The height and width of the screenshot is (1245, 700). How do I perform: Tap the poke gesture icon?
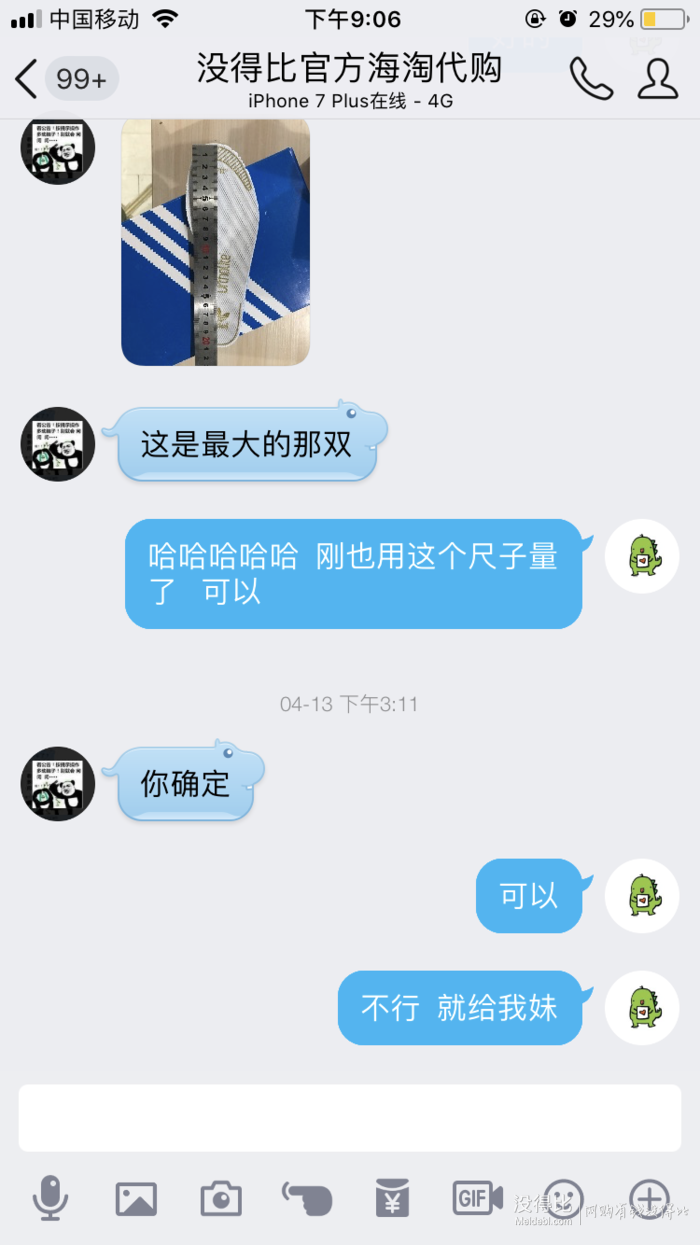307,1197
